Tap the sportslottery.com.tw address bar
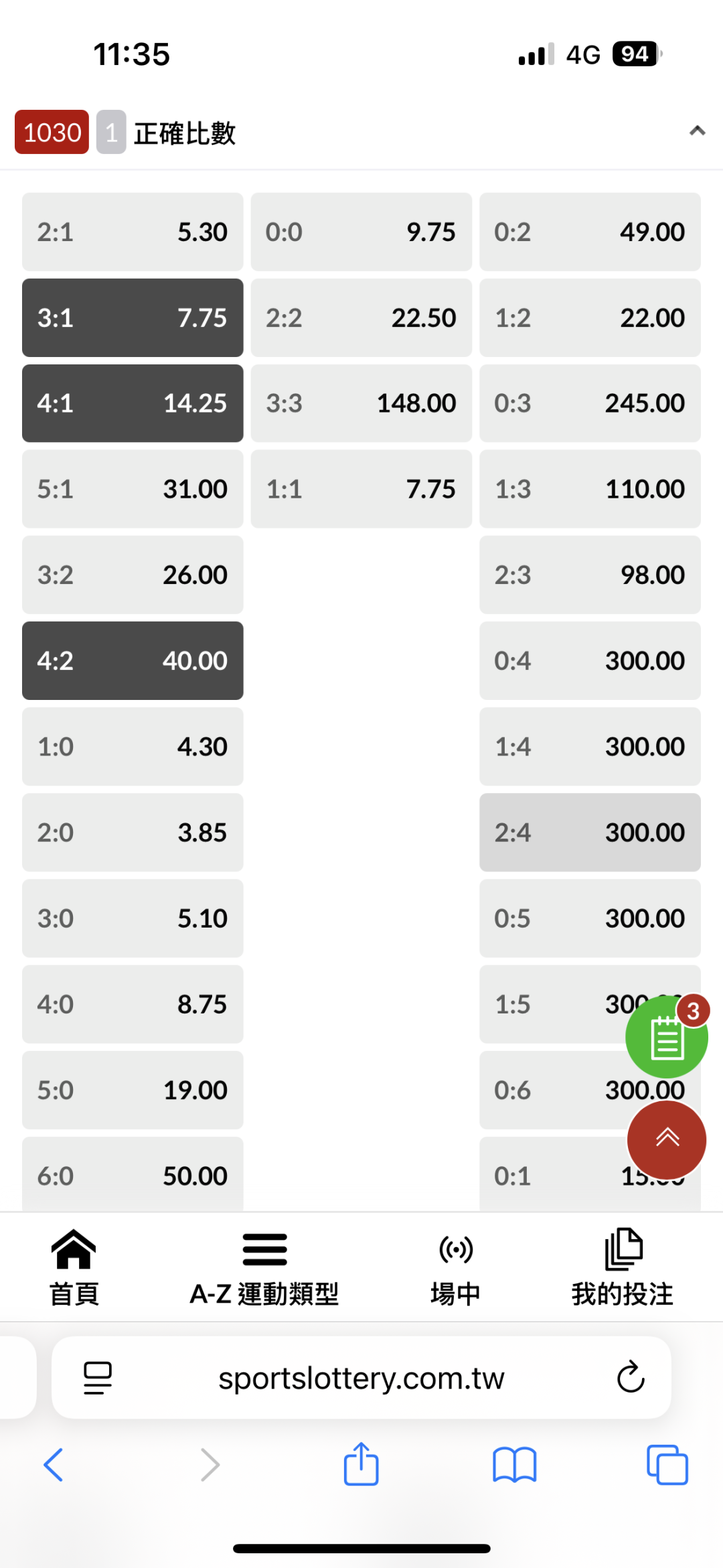This screenshot has width=723, height=1568. click(361, 1378)
